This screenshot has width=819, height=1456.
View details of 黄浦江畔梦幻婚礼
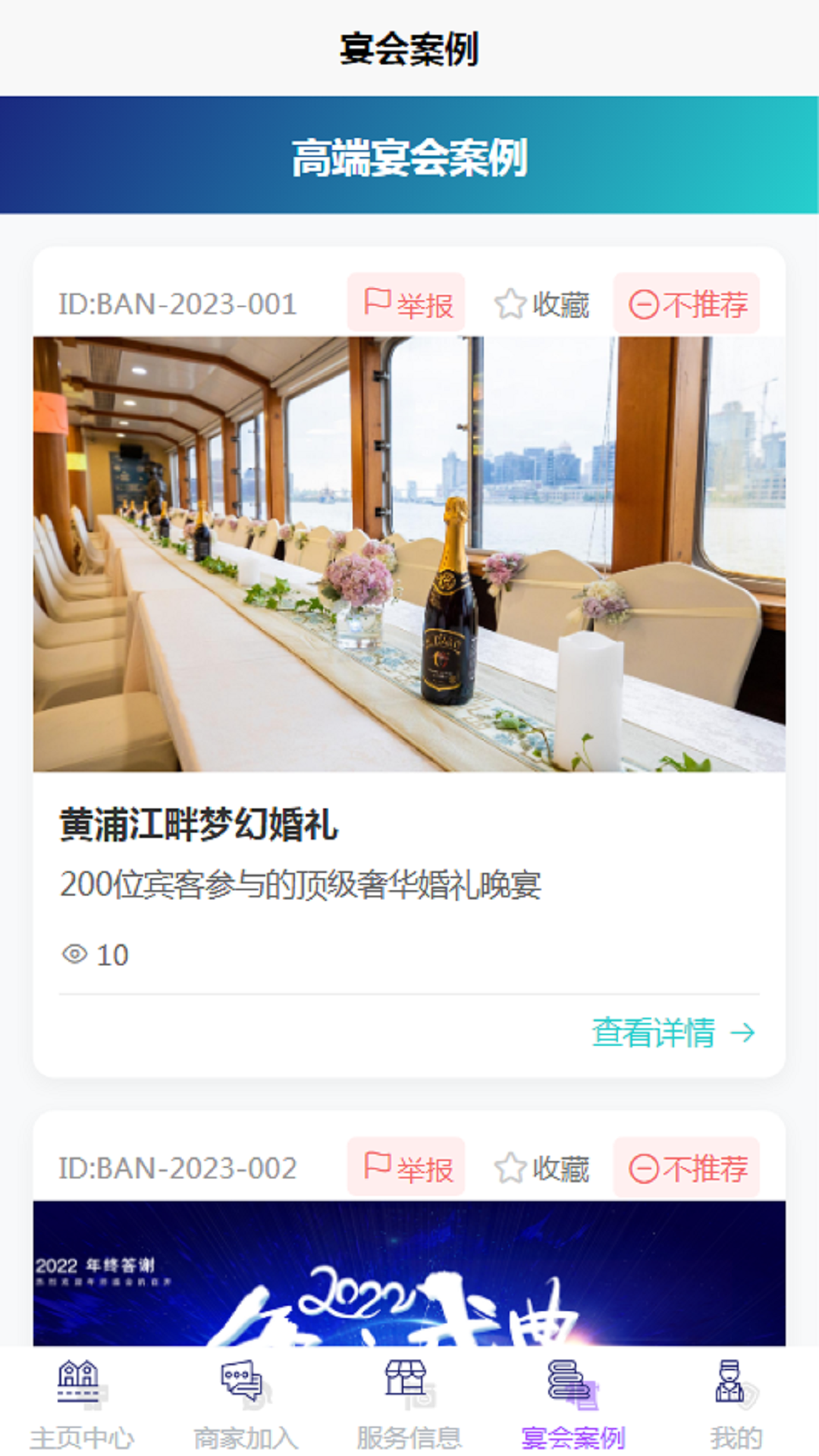click(673, 1032)
